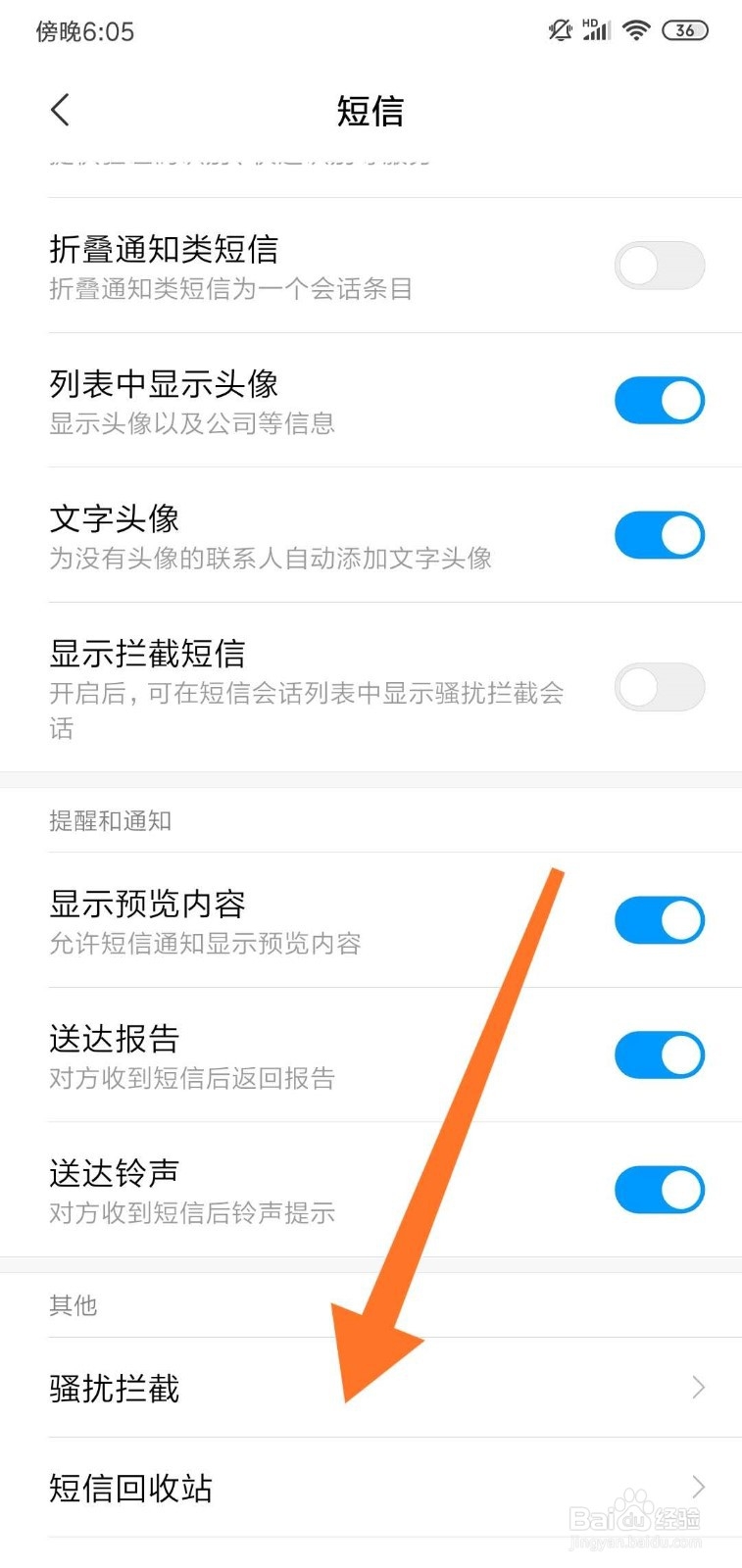The width and height of the screenshot is (742, 1568).
Task: Tap the cellular signal strength icon
Action: pyautogui.click(x=599, y=31)
